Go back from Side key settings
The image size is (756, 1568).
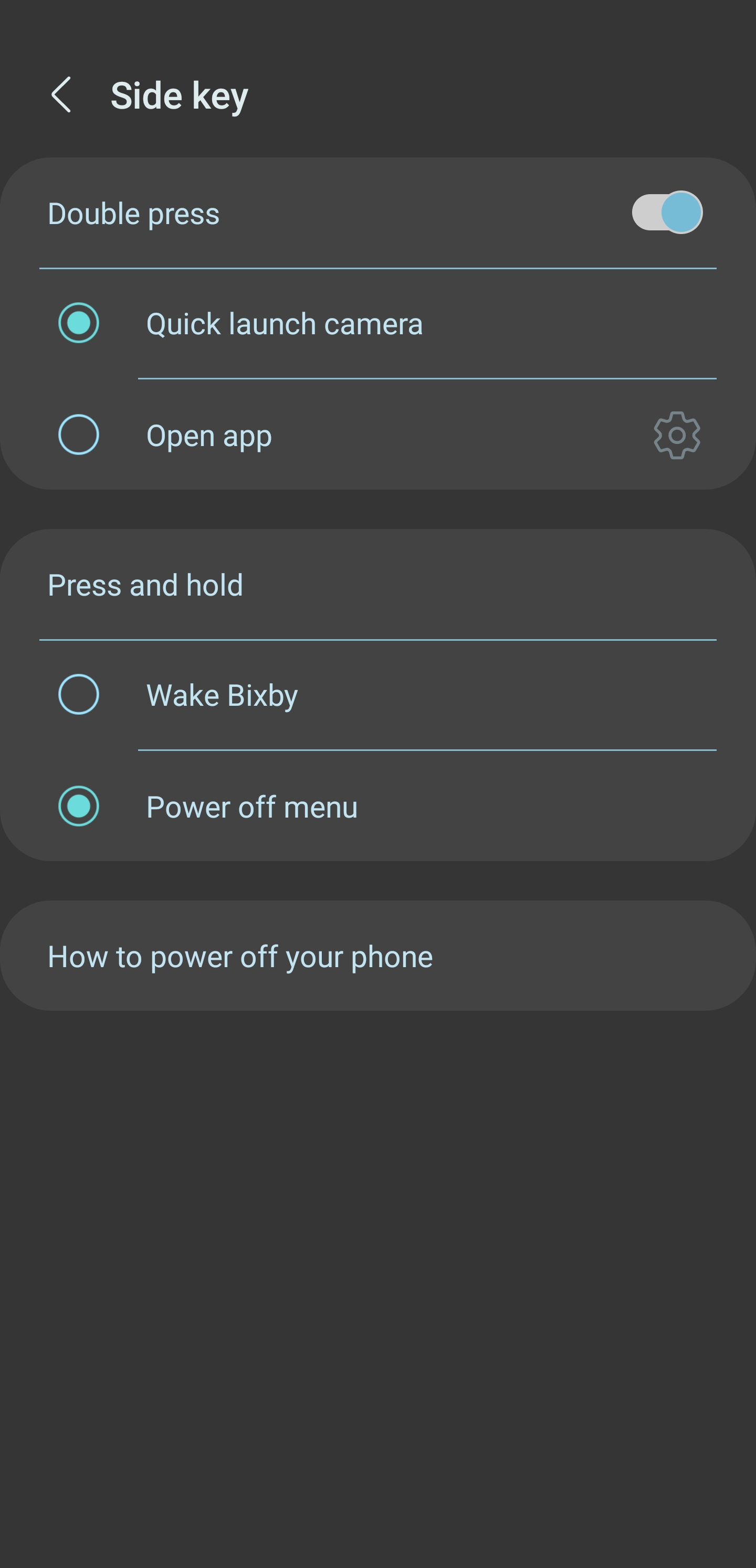61,95
